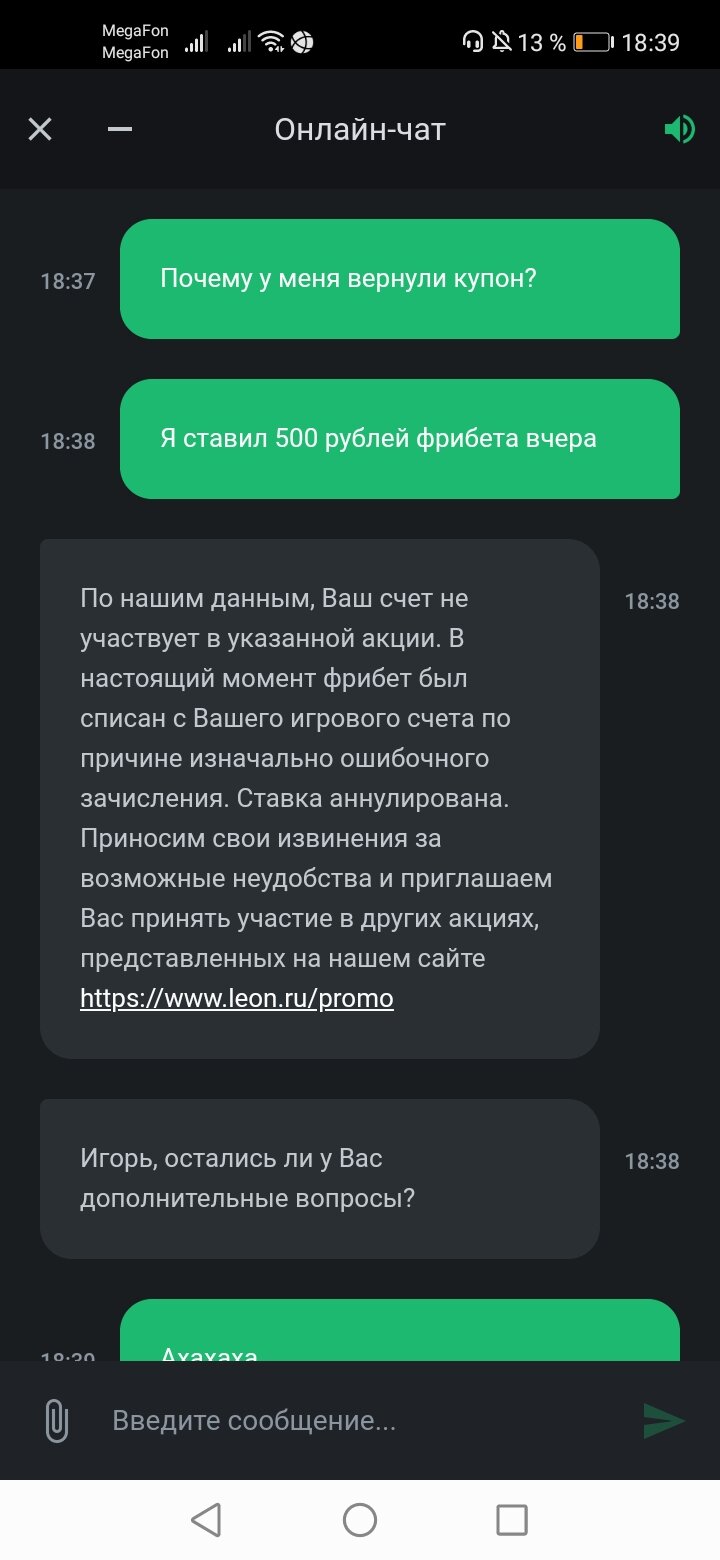Mute the chat sound notifications
720x1560 pixels.
(679, 129)
